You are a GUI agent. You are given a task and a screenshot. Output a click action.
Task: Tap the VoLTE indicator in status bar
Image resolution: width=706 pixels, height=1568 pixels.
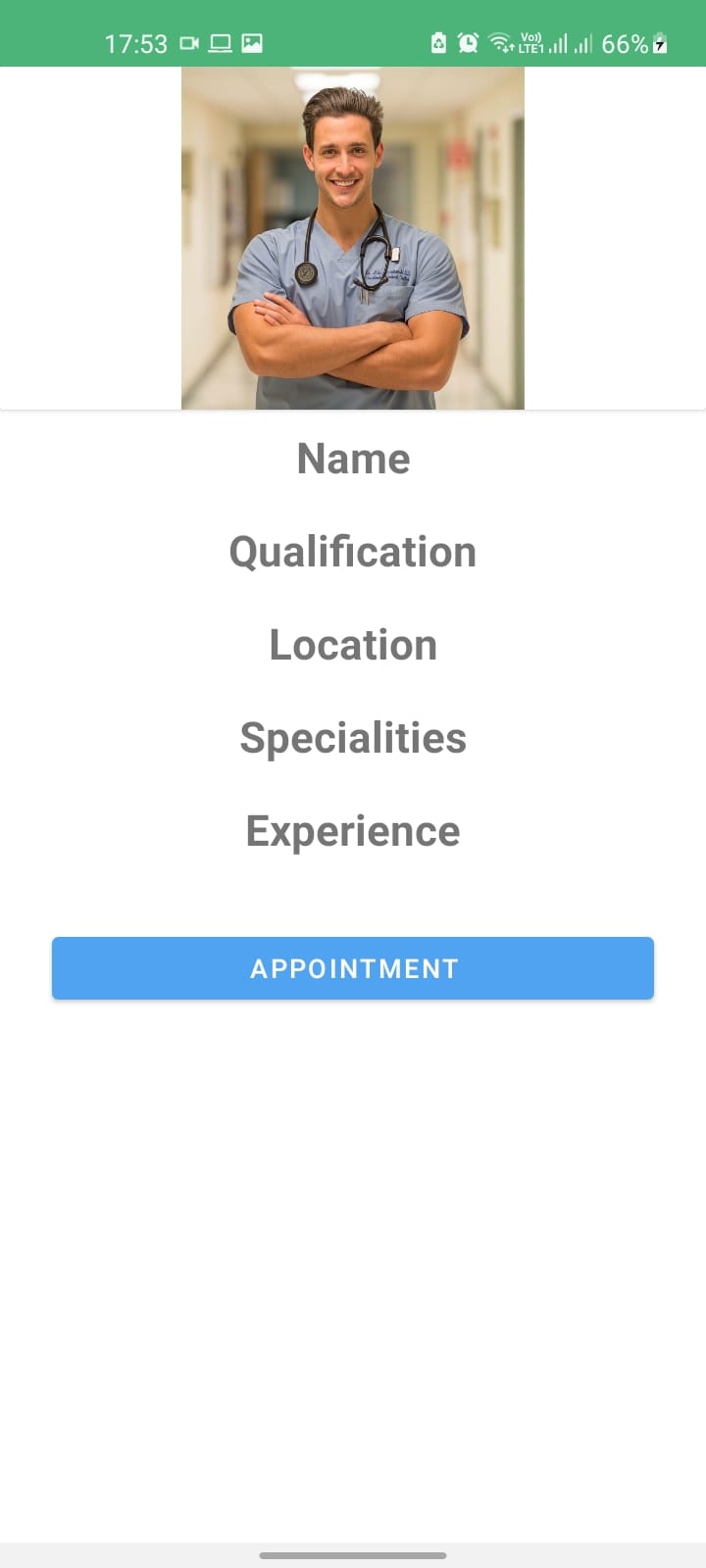[x=529, y=39]
